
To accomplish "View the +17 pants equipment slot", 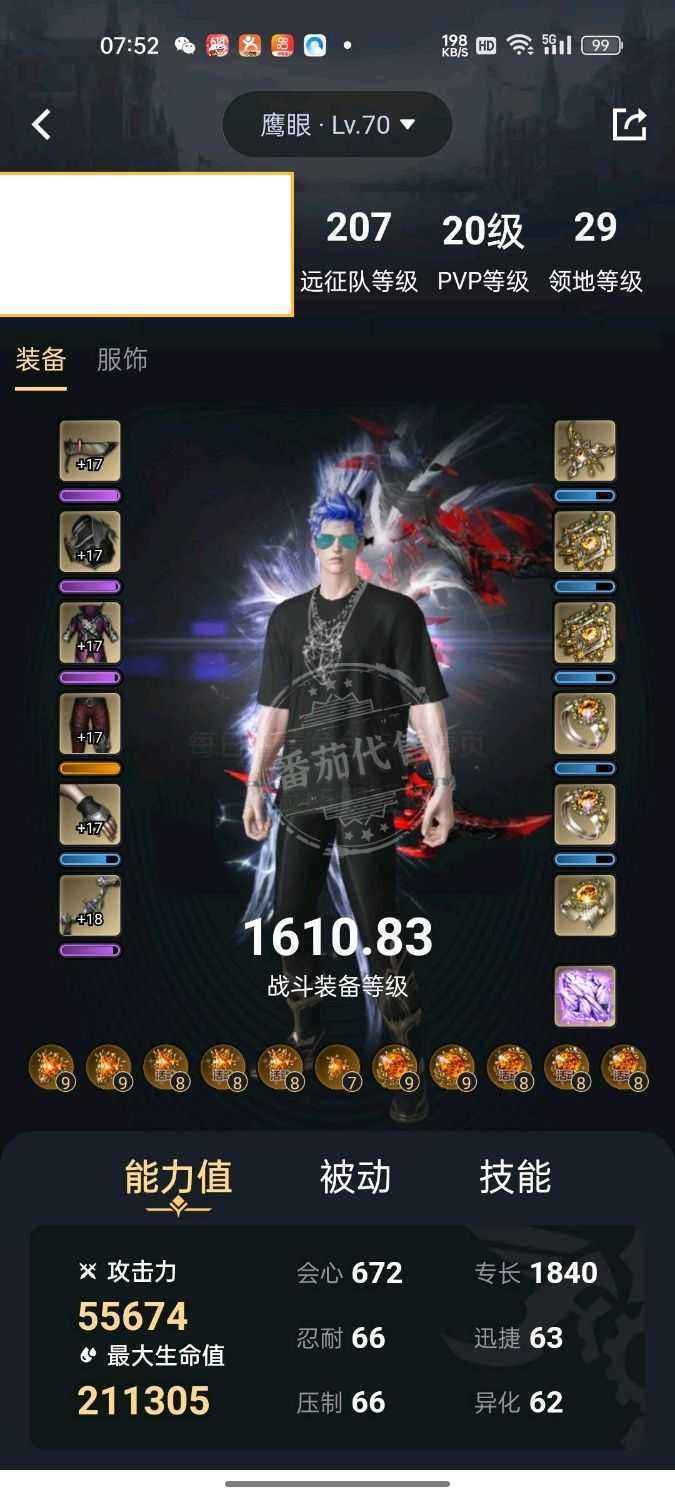I will (x=90, y=723).
